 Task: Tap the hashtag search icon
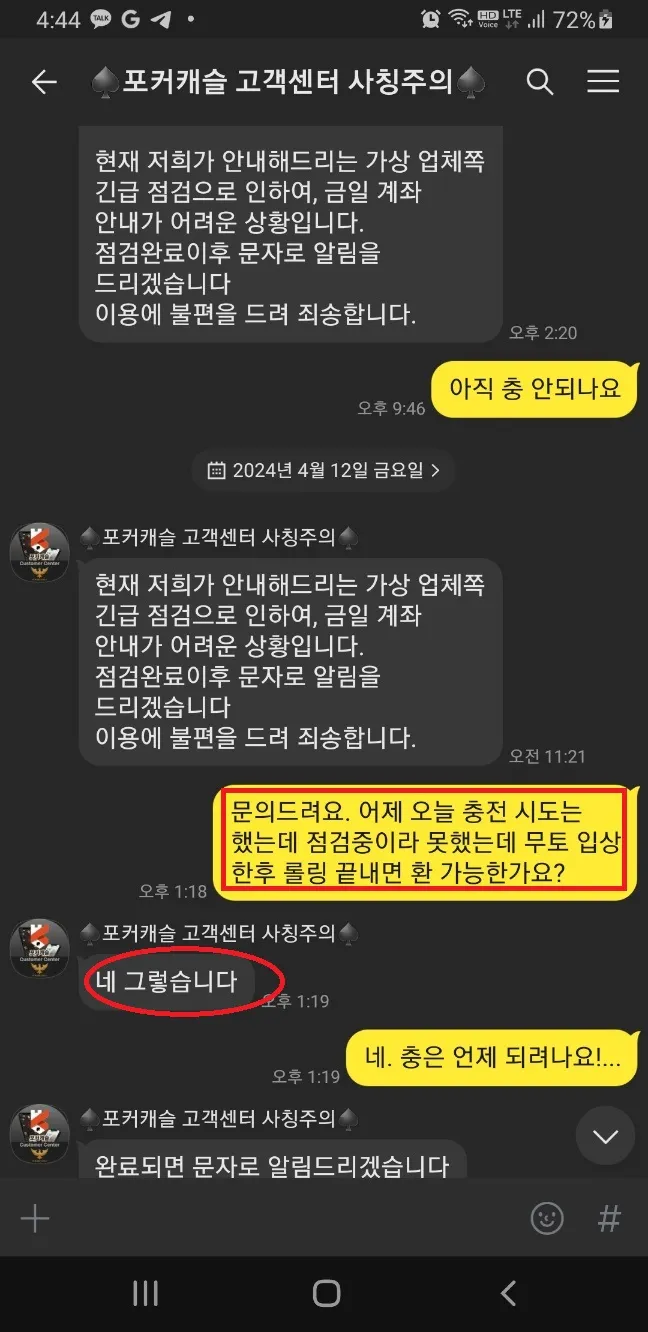608,1218
